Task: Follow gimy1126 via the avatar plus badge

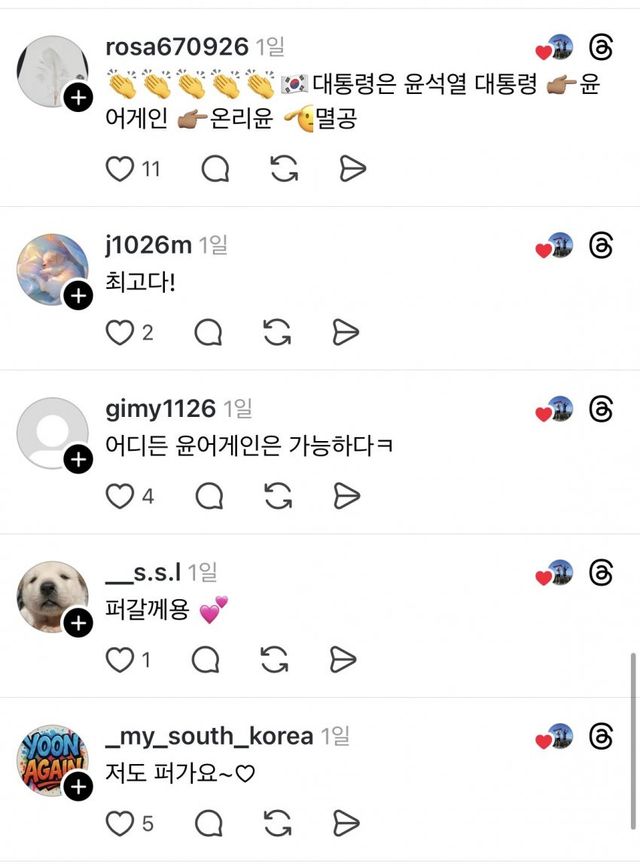Action: pyautogui.click(x=78, y=459)
